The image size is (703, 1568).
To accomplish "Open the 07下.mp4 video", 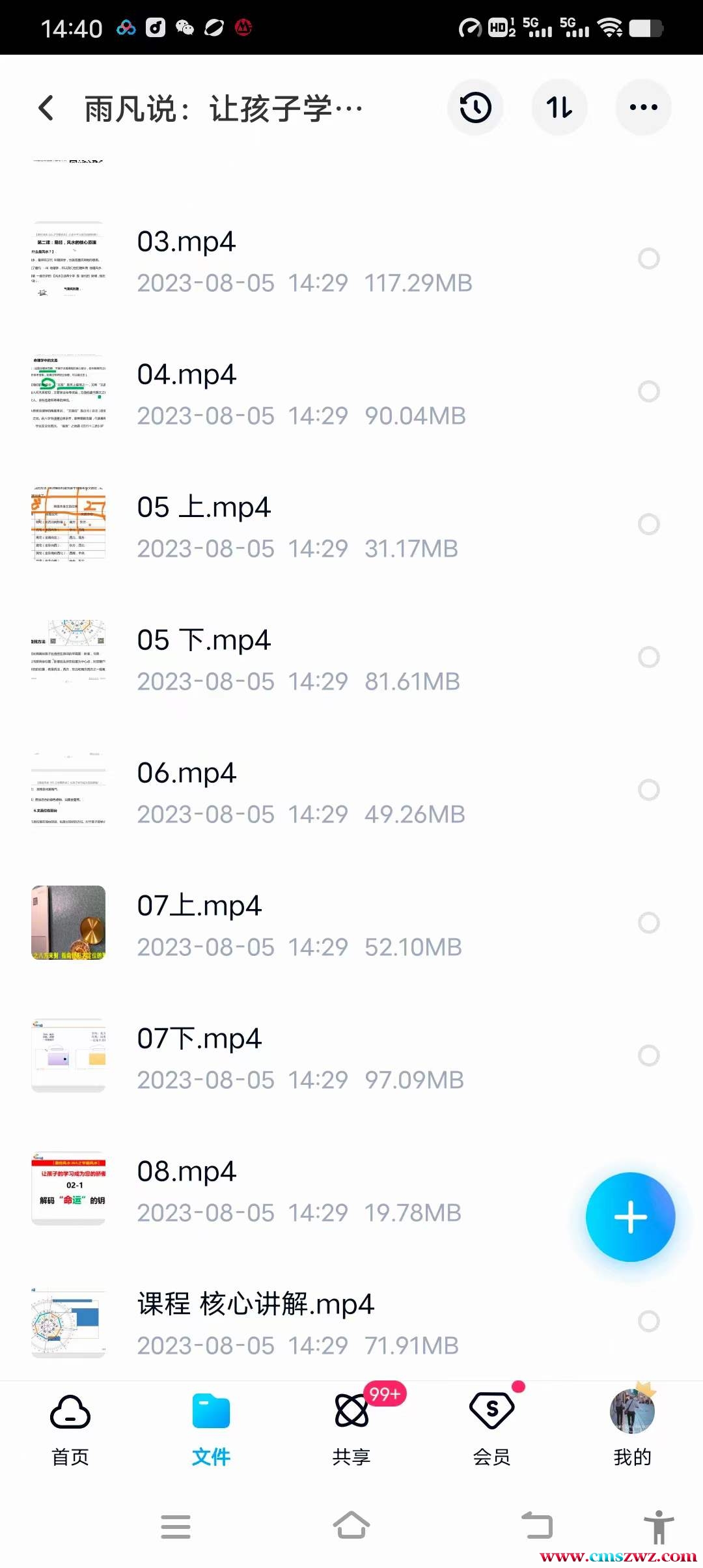I will coord(199,1039).
